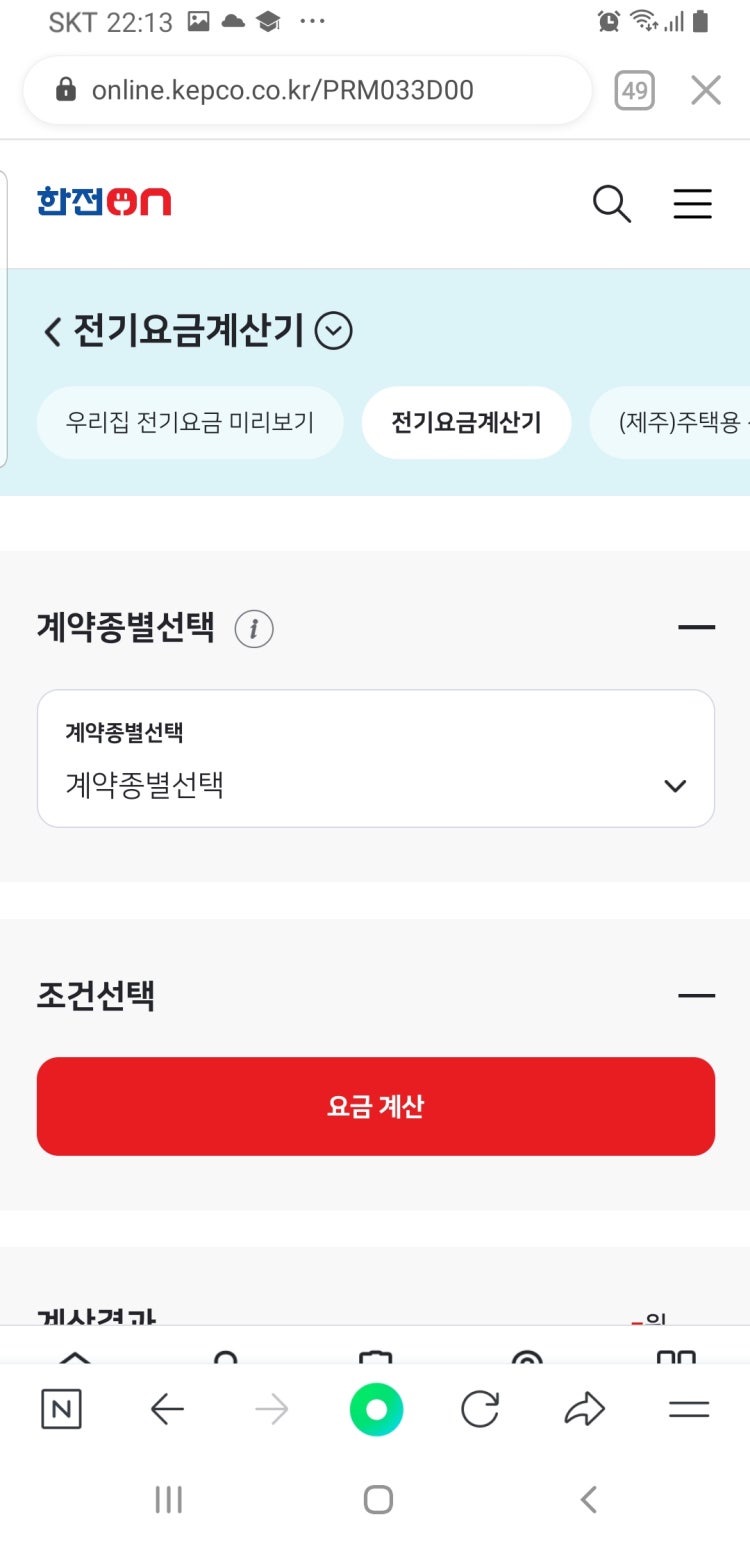The width and height of the screenshot is (750, 1542).
Task: Go back from 전기요금계산기 page
Action: tap(53, 331)
